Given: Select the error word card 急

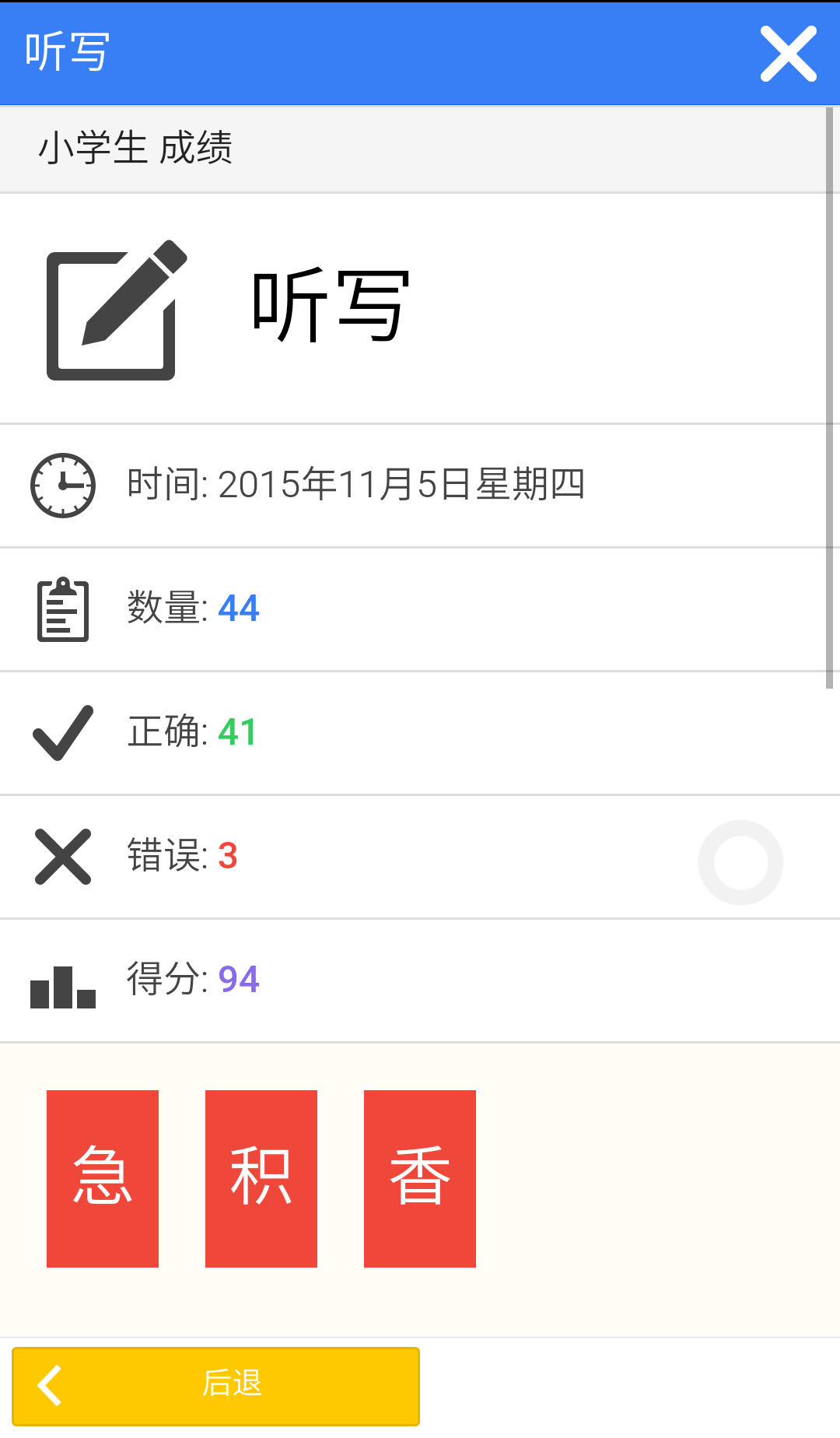Looking at the screenshot, I should [102, 1176].
